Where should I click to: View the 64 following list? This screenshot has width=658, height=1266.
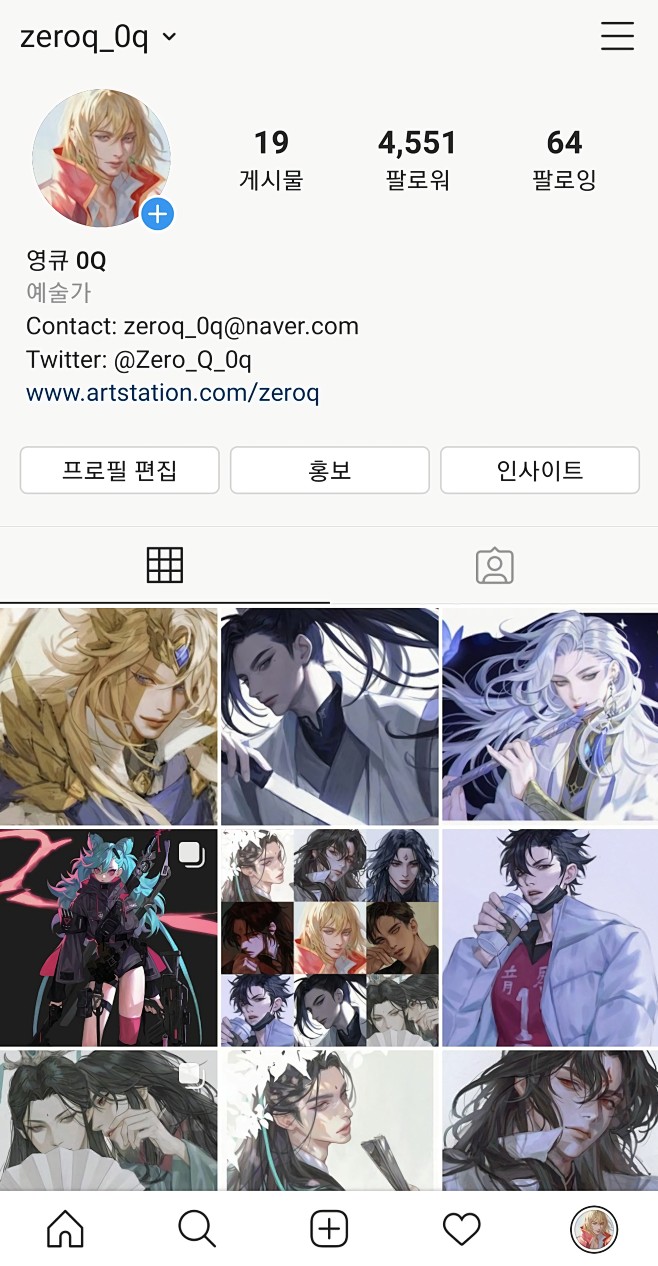point(564,159)
